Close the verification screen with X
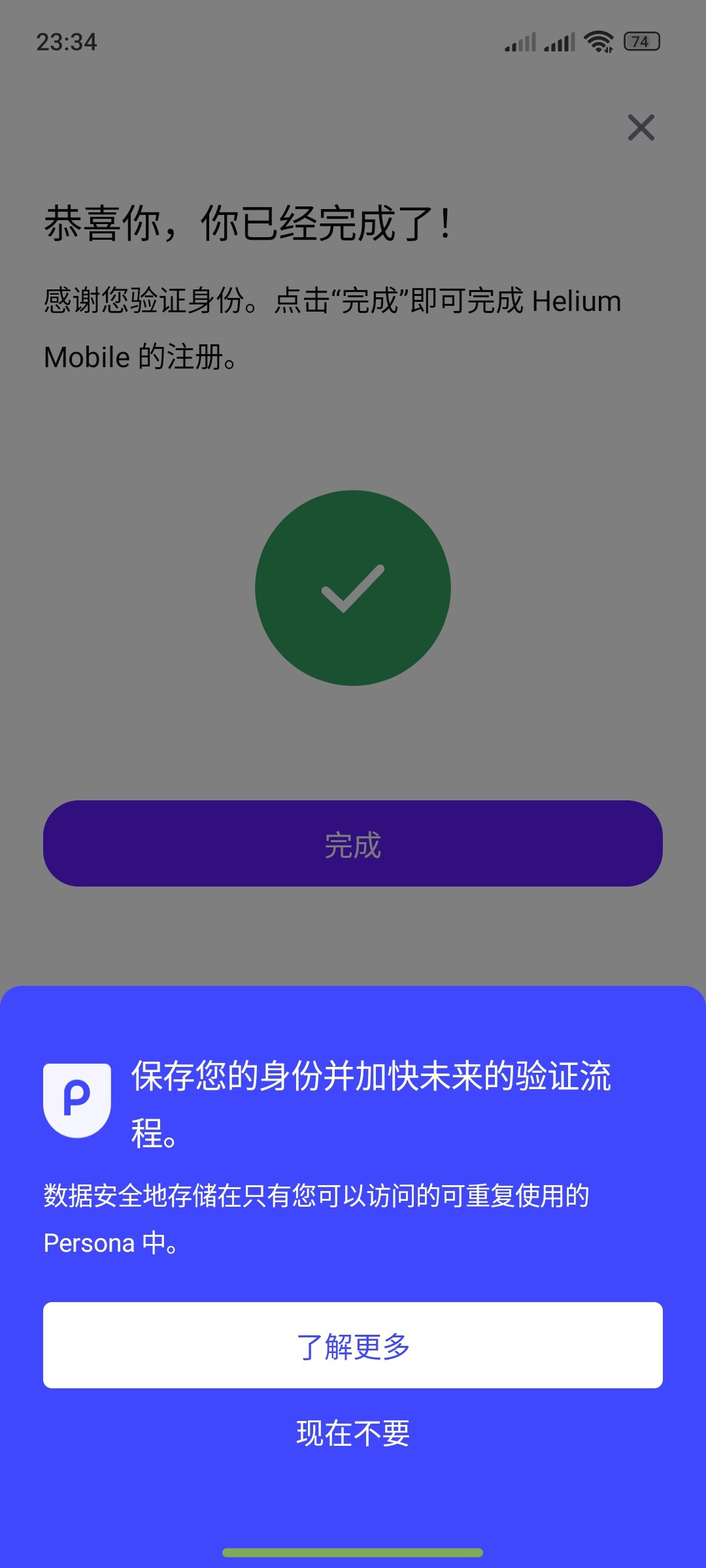 coord(641,127)
